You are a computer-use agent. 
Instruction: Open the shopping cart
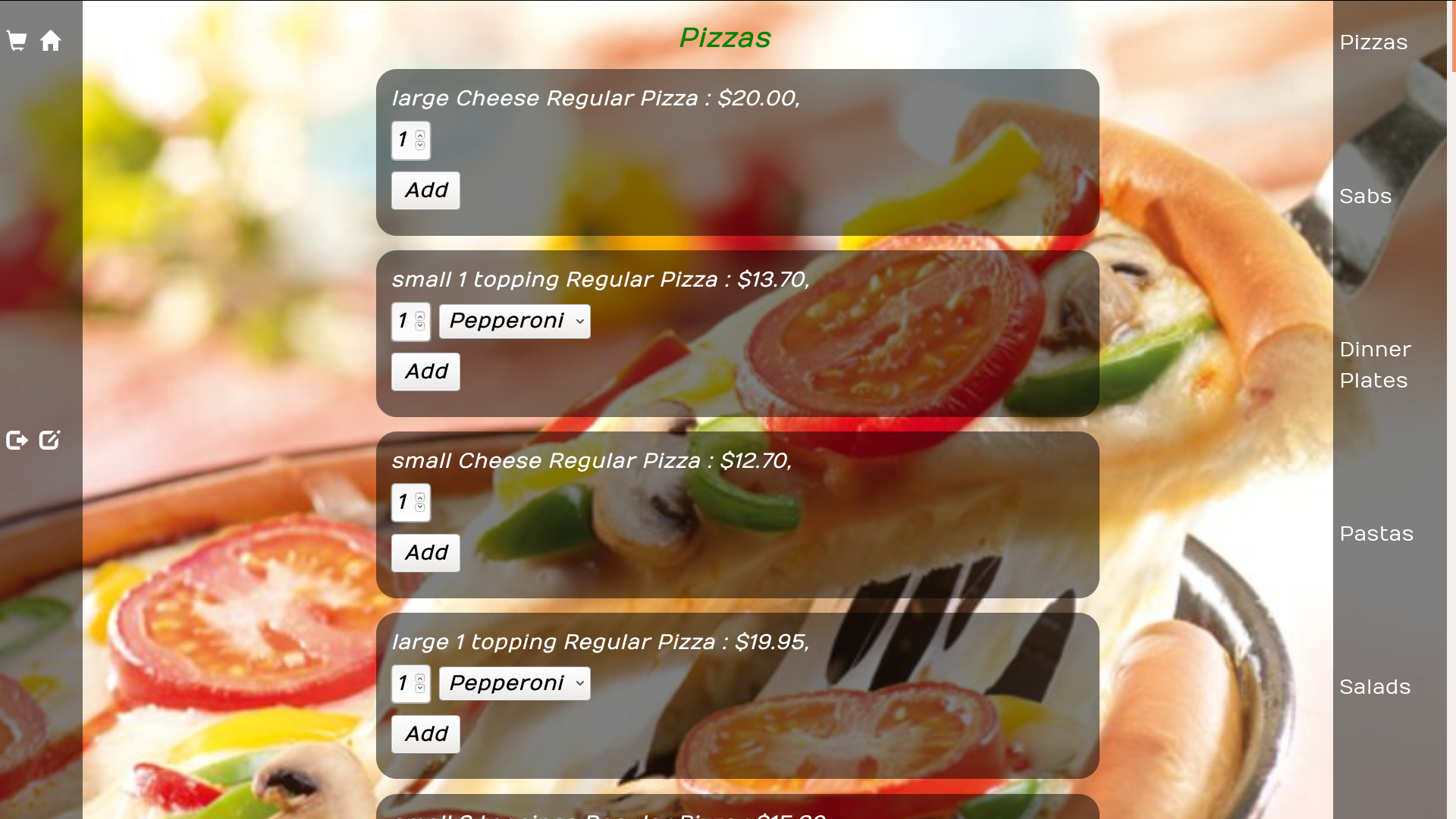coord(17,41)
